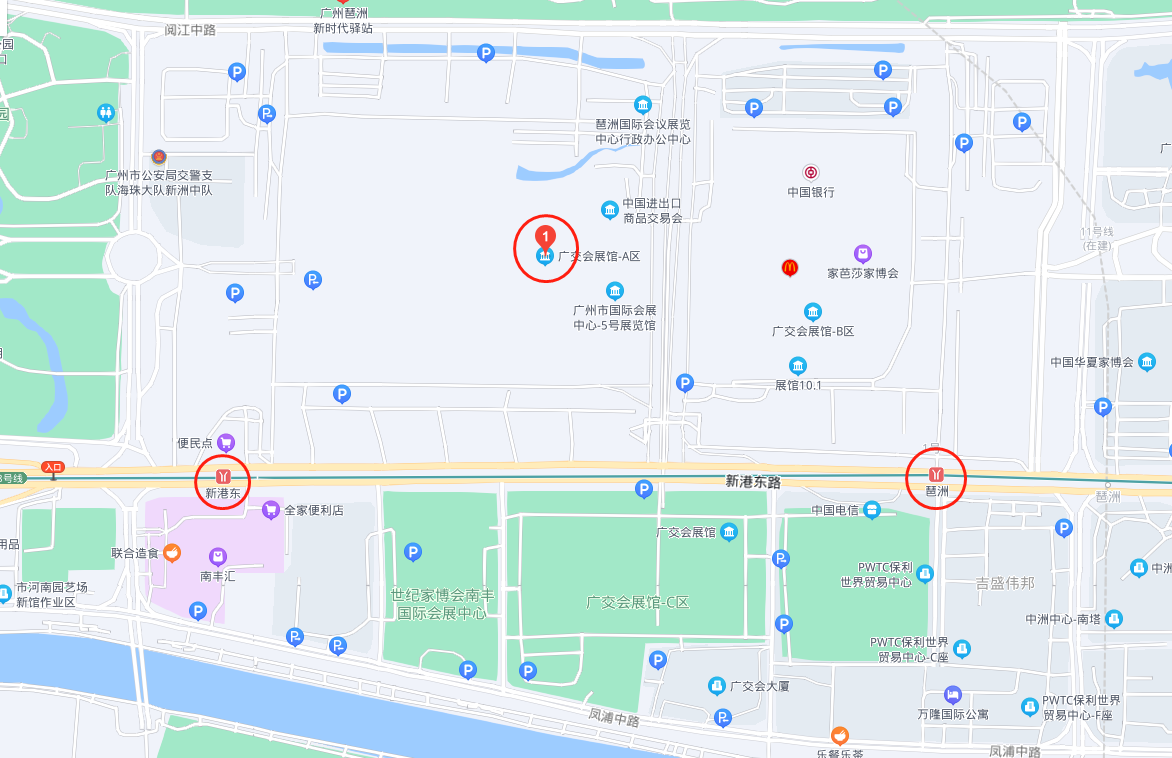The width and height of the screenshot is (1172, 758).
Task: Tap the 琶洲 metro station marker
Action: click(x=936, y=474)
